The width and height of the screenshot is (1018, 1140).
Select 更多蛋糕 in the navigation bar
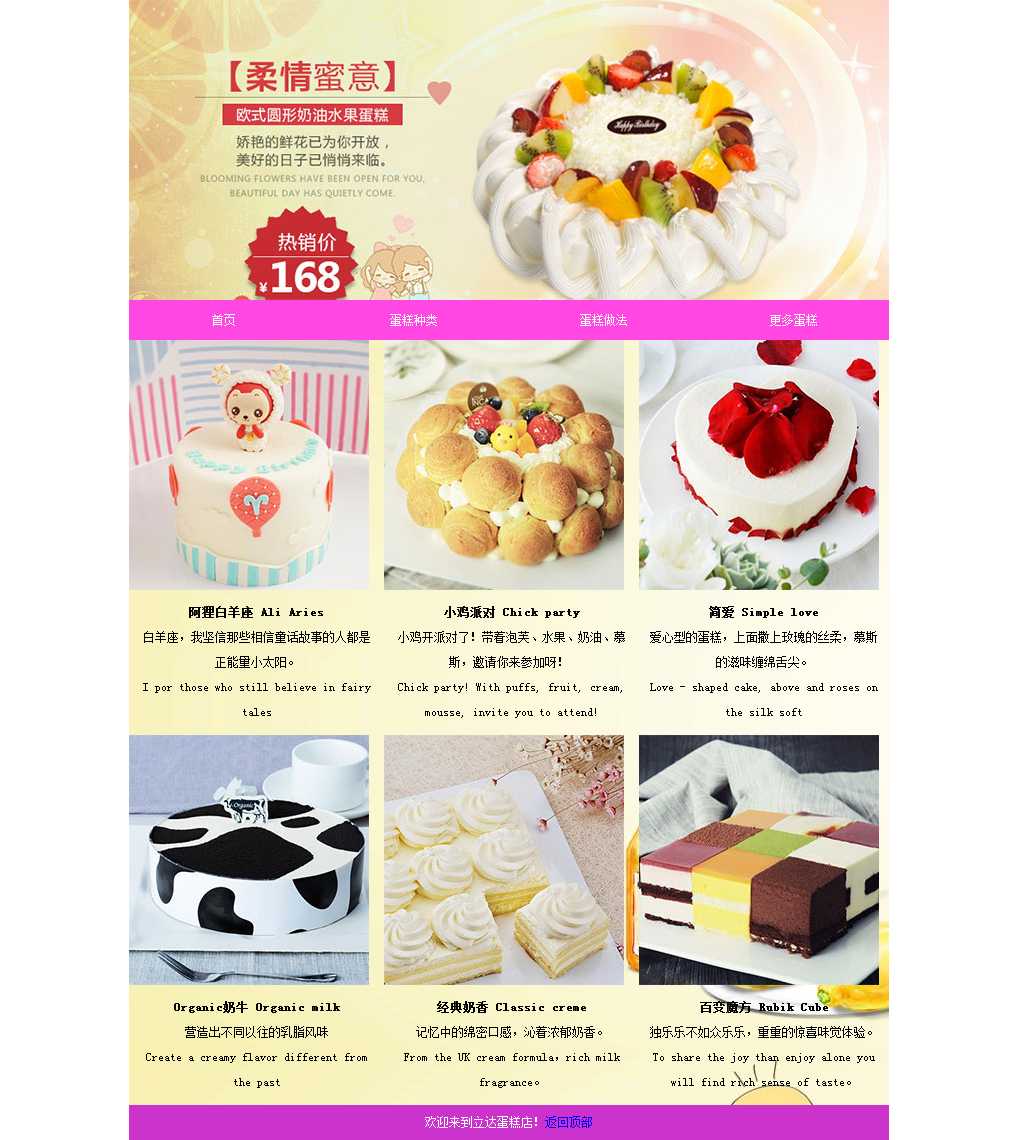[793, 320]
